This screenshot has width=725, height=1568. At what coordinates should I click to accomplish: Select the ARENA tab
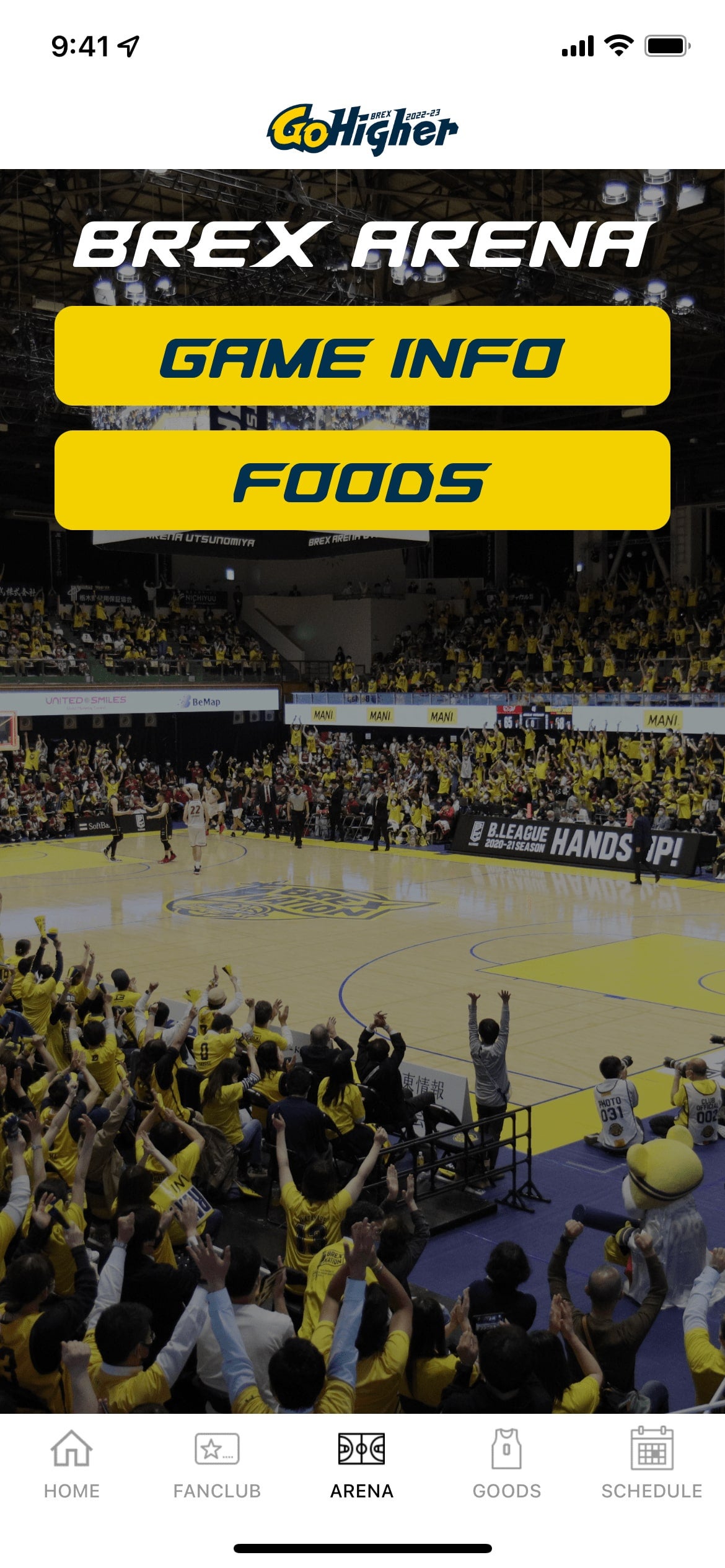point(362,1464)
